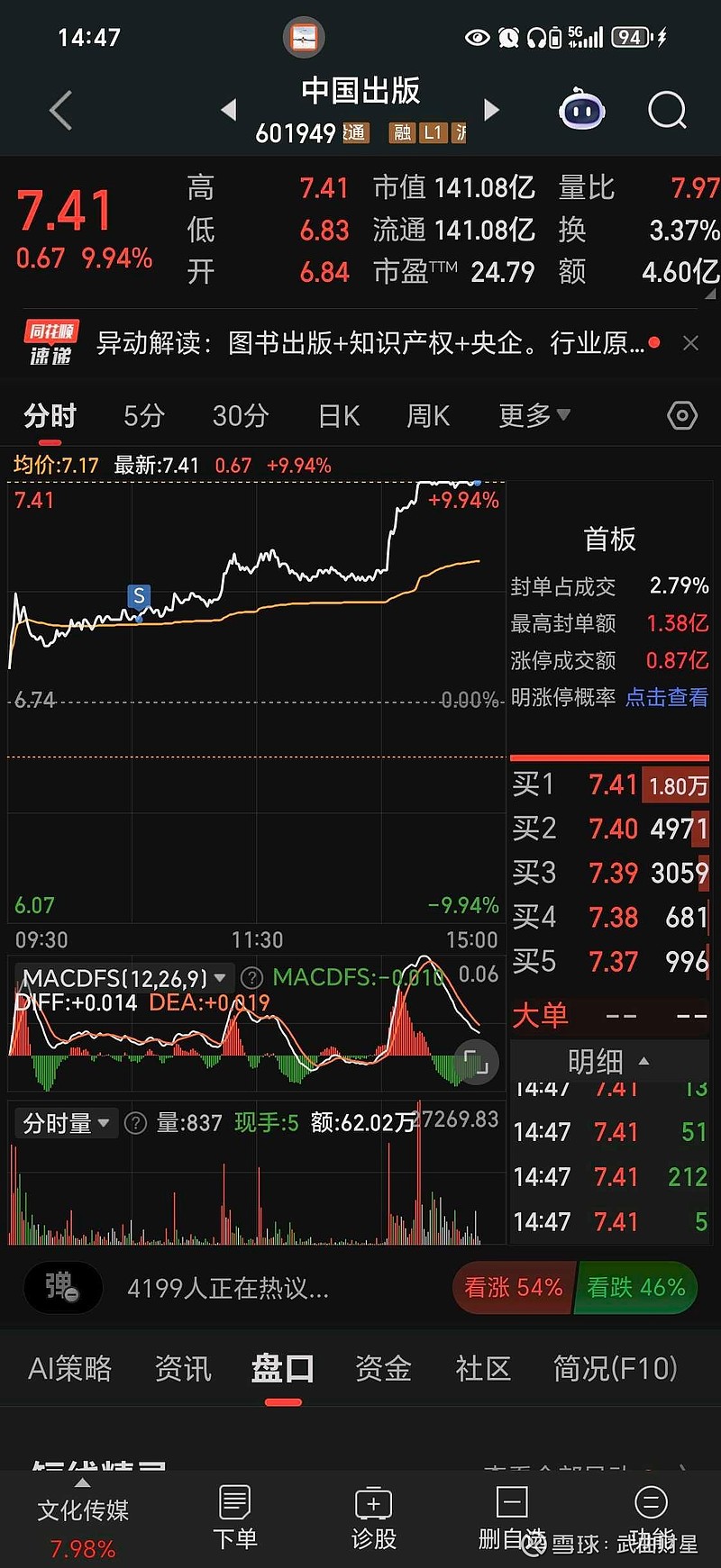Open the 更多 chart period dropdown
Screen dimensions: 721x1568
click(532, 415)
